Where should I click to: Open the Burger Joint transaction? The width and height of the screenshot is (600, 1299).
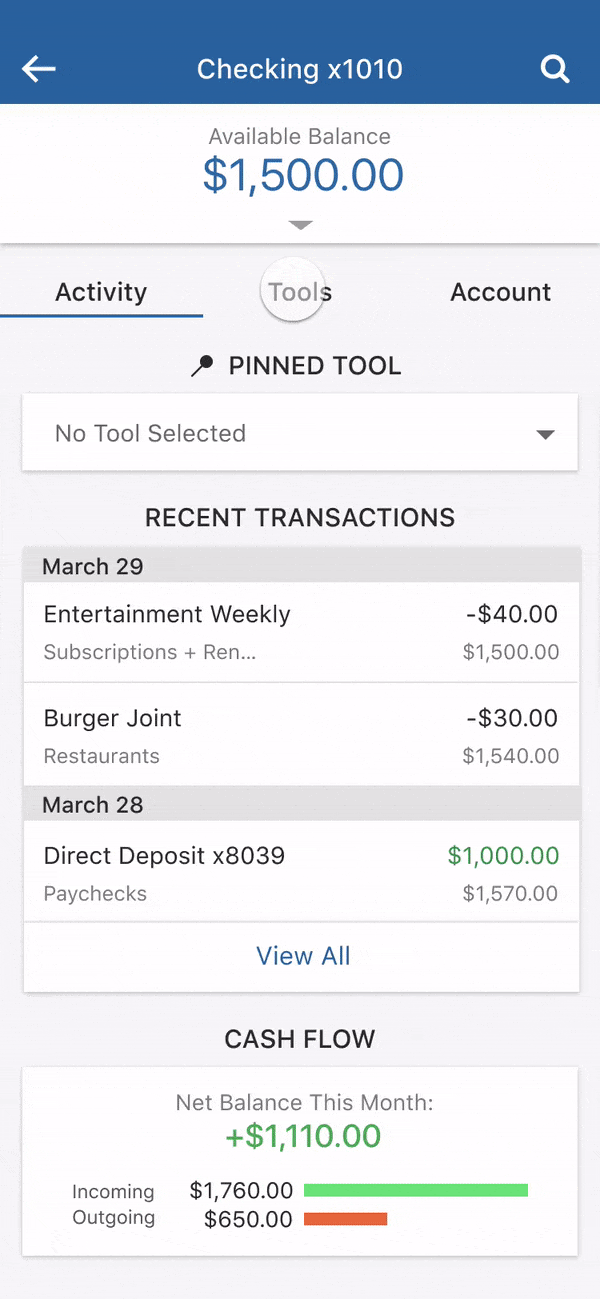click(300, 736)
